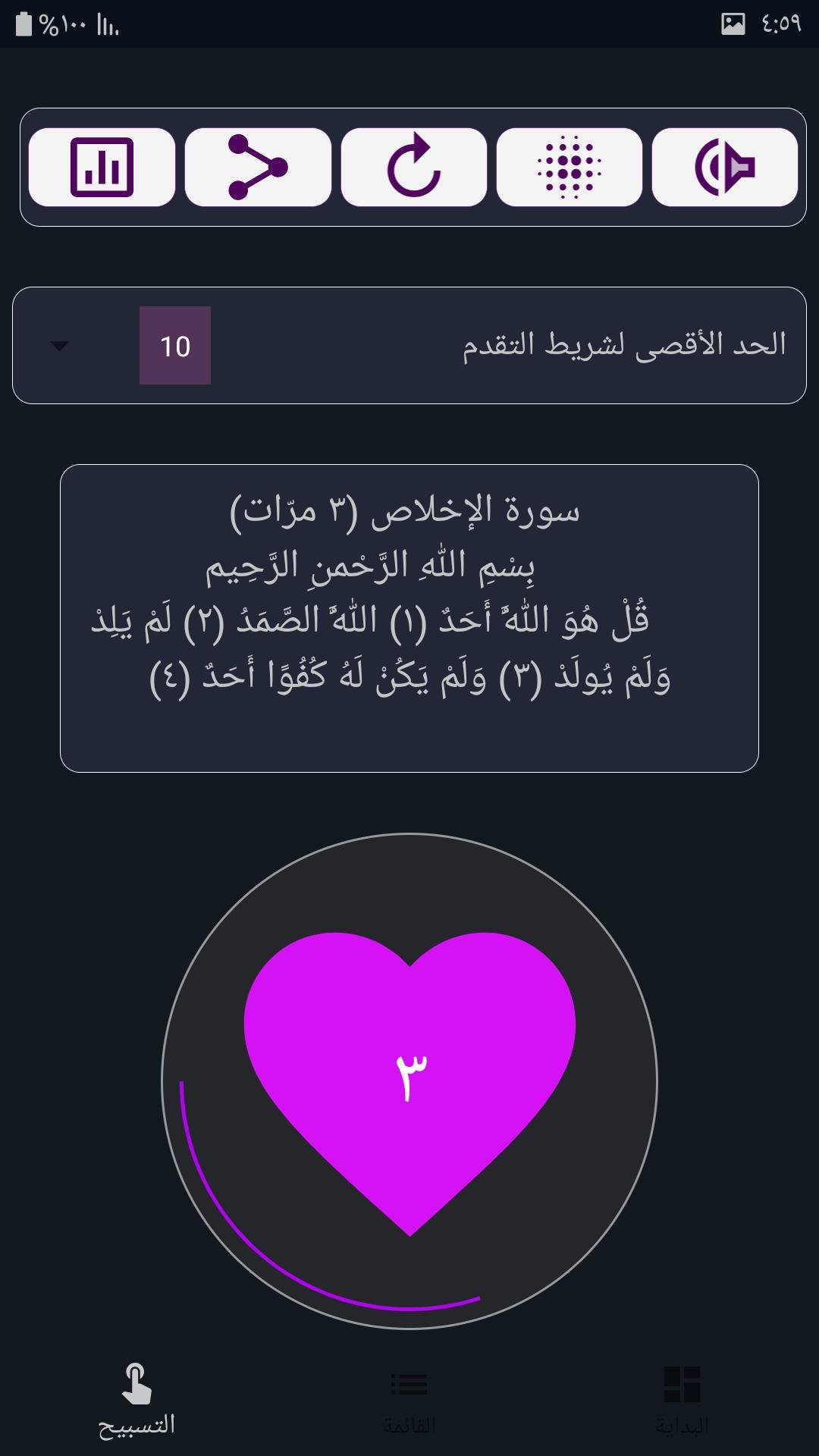The height and width of the screenshot is (1456, 819).
Task: Reset the counter using the reset arrow icon
Action: pos(414,168)
